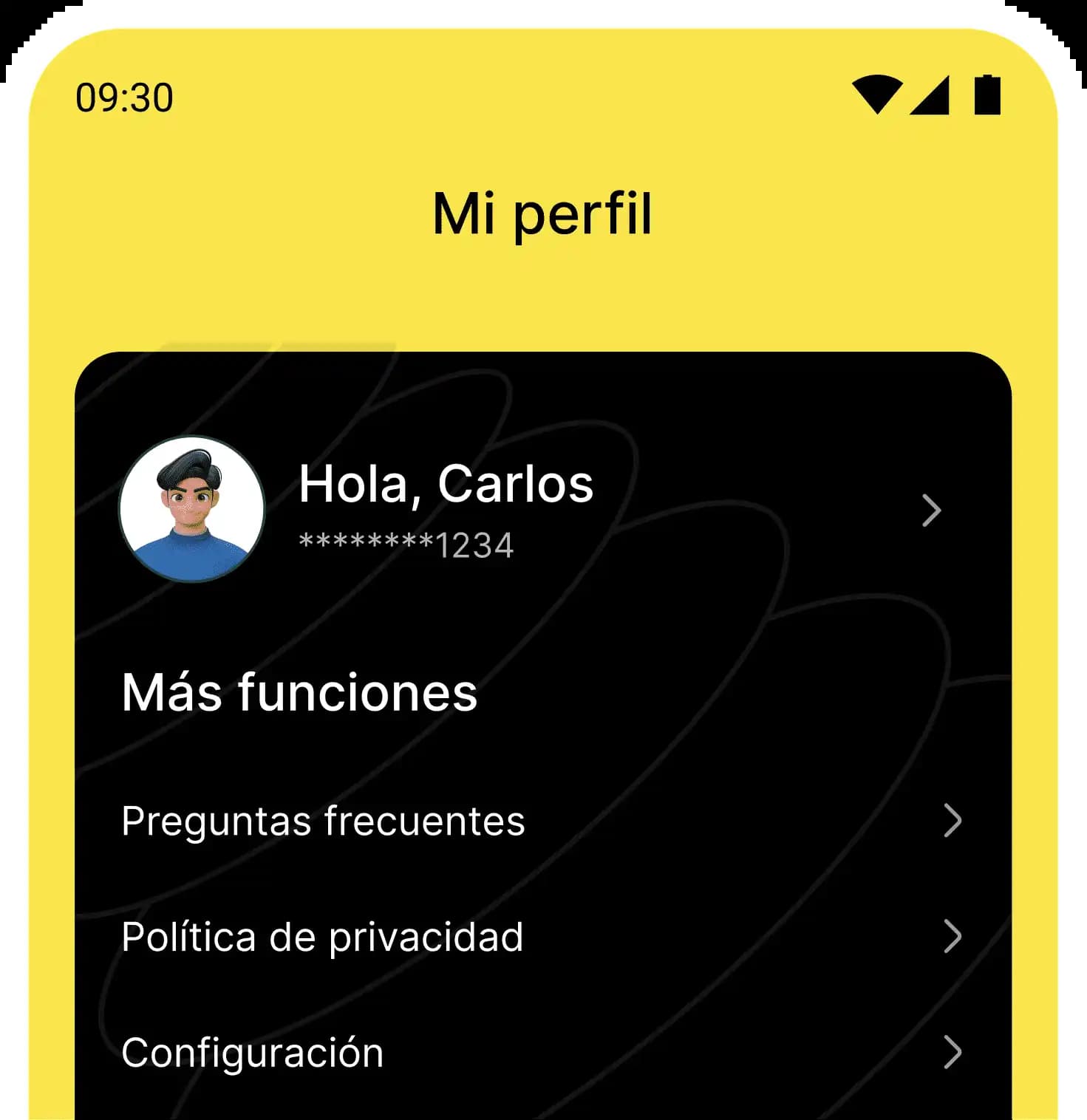Select the Mi perfil screen title

click(542, 214)
